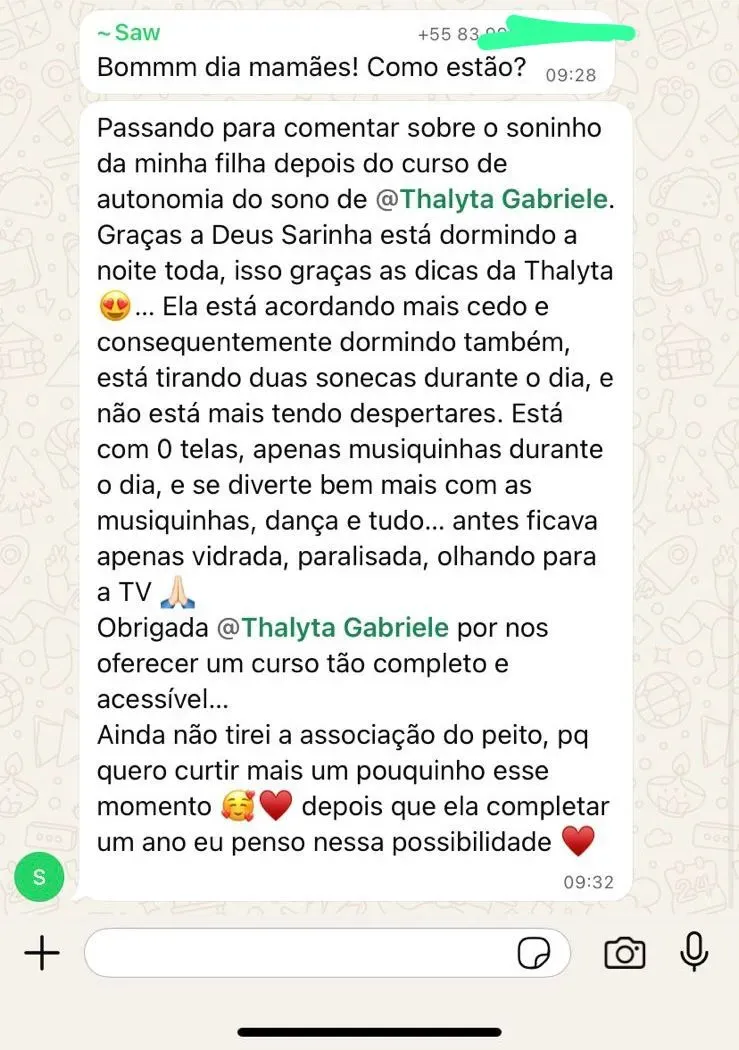Tap the voice message microphone
This screenshot has height=1050, width=739.
[x=694, y=952]
